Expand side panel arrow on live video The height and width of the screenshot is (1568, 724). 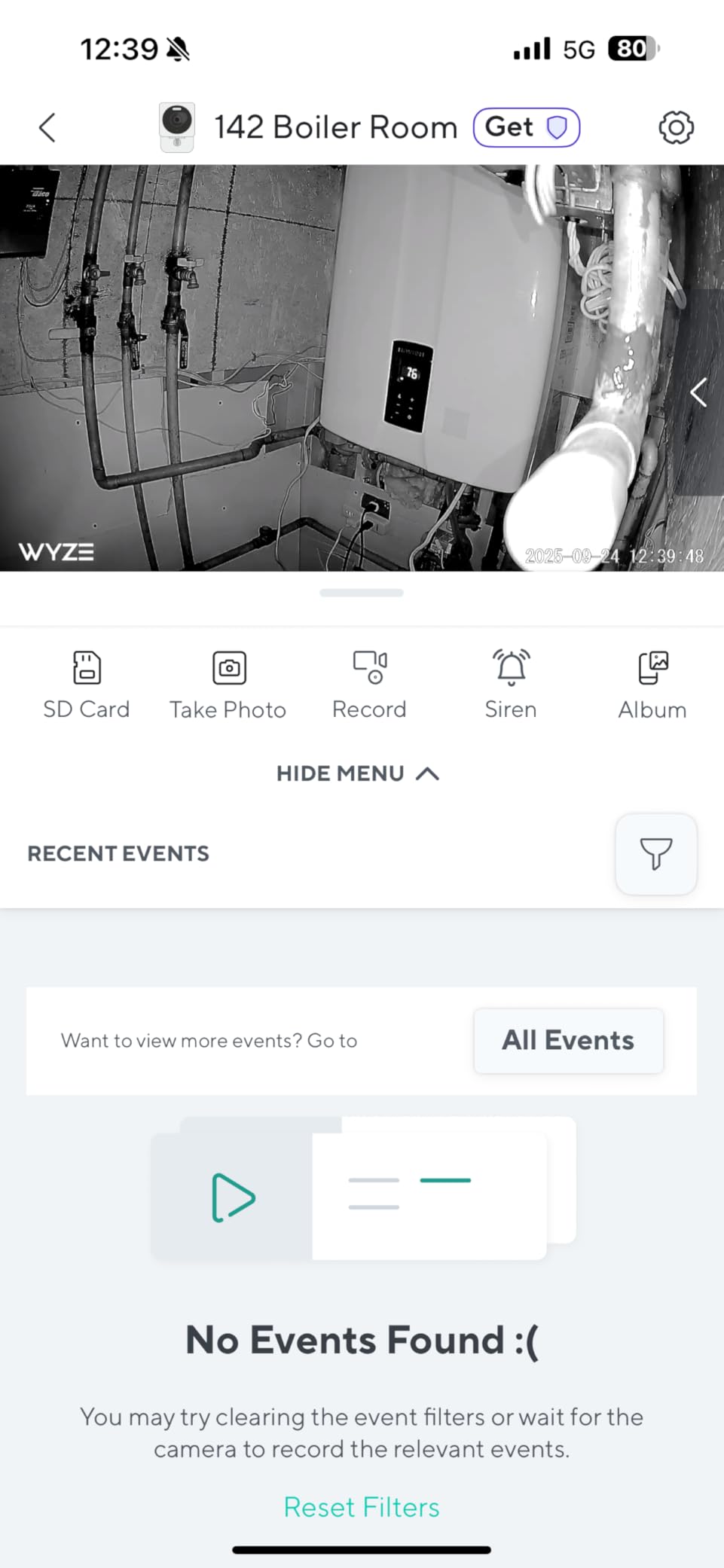coord(698,392)
